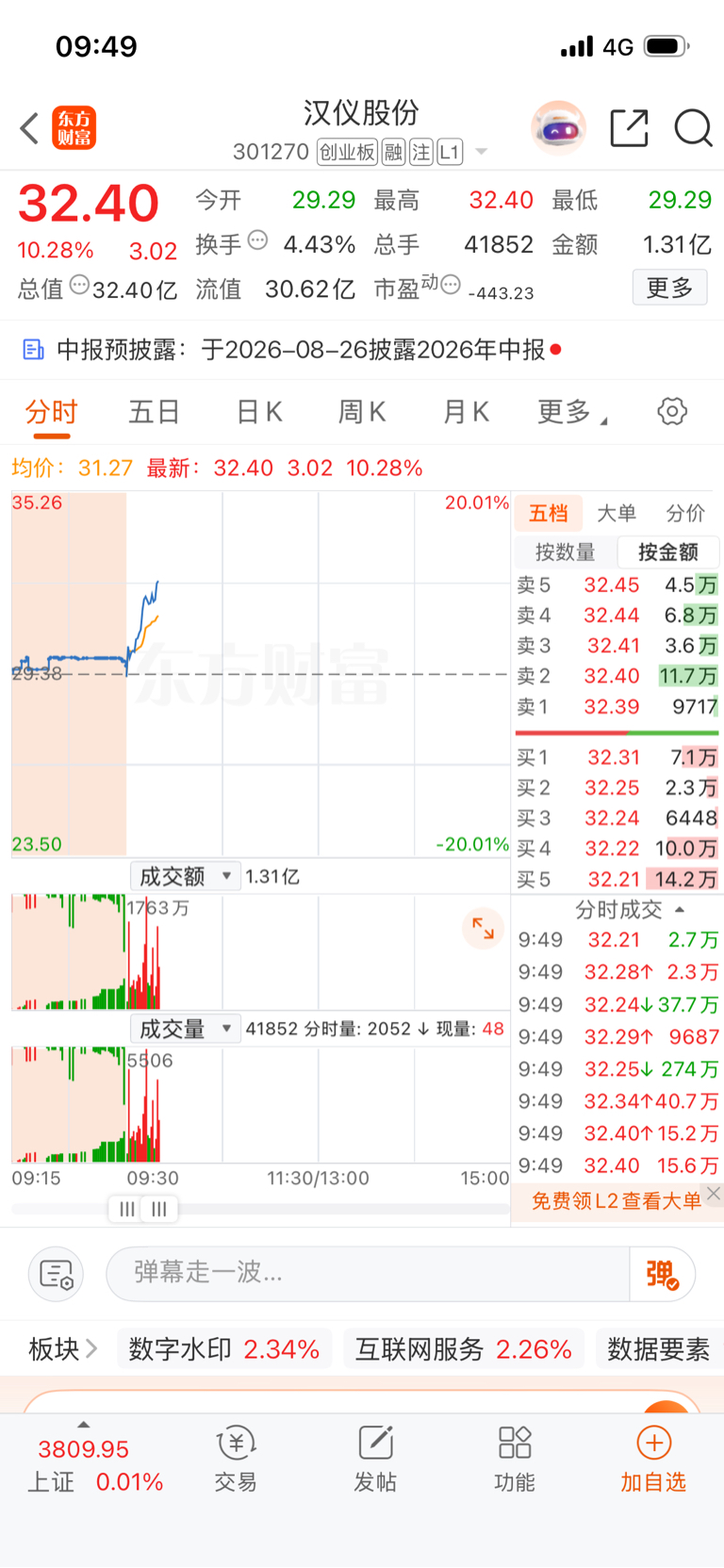Screen dimensions: 724x1568
Task: Switch to 日K chart tab
Action: coord(259,412)
